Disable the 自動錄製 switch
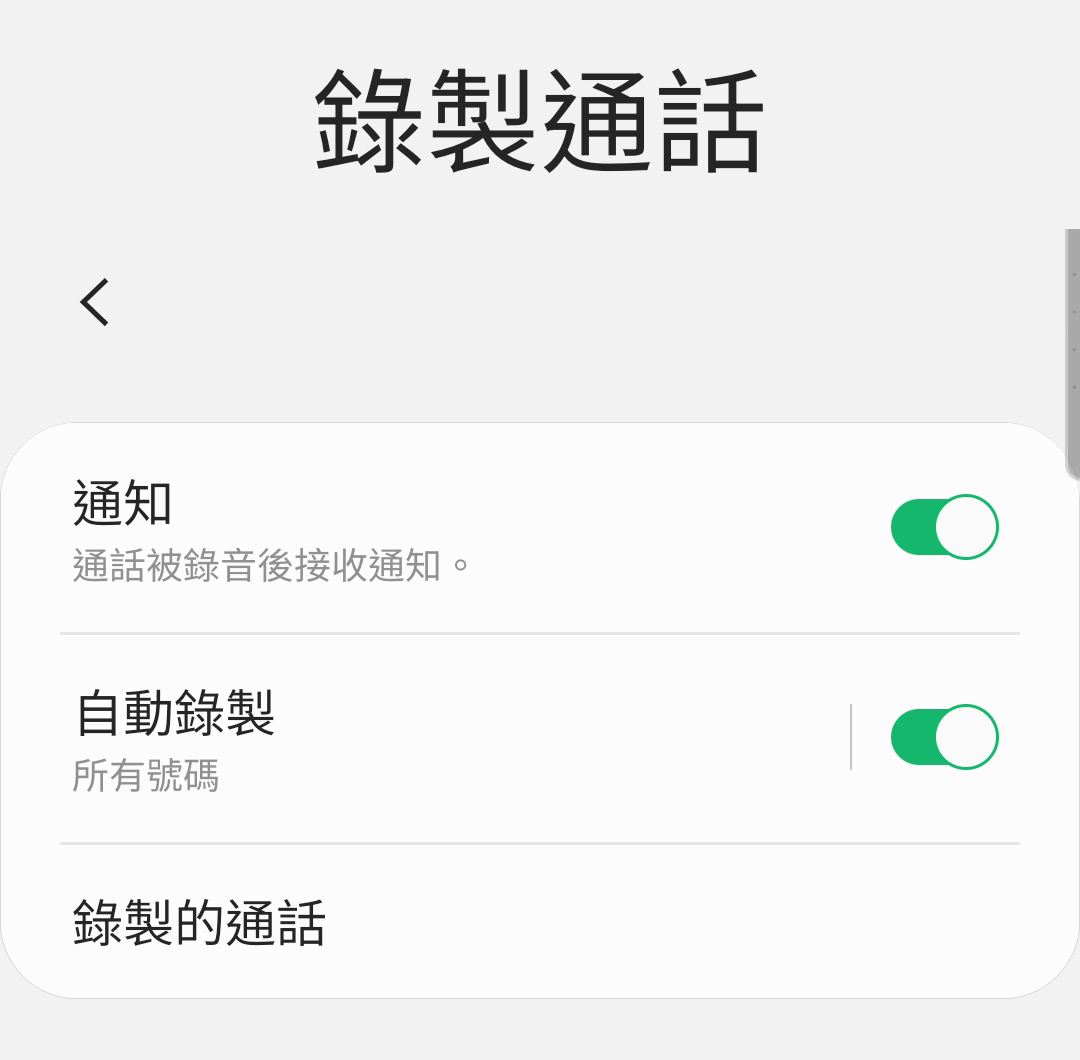Image resolution: width=1080 pixels, height=1060 pixels. tap(944, 737)
